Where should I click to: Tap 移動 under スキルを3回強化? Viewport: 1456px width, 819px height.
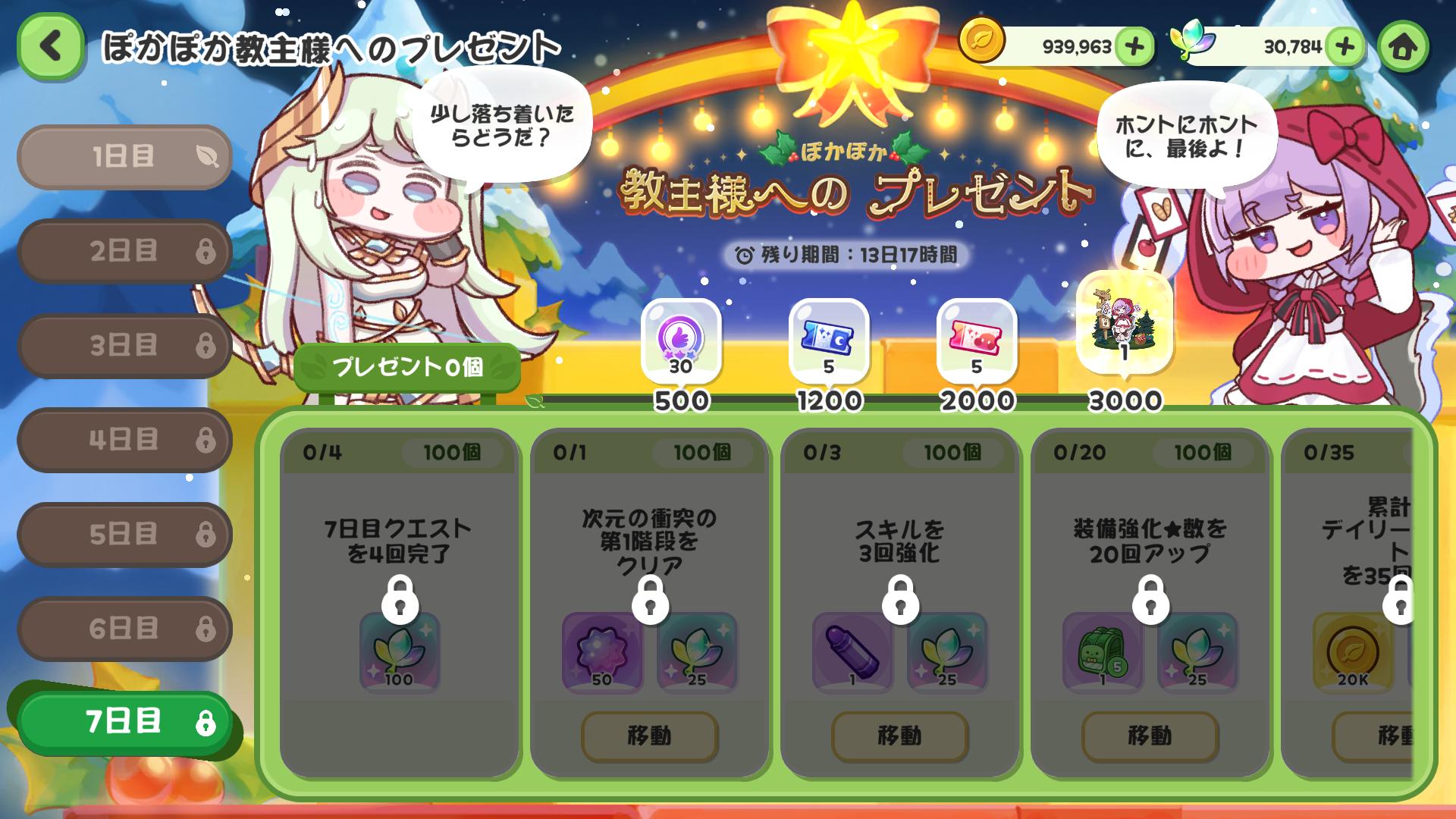click(x=899, y=736)
